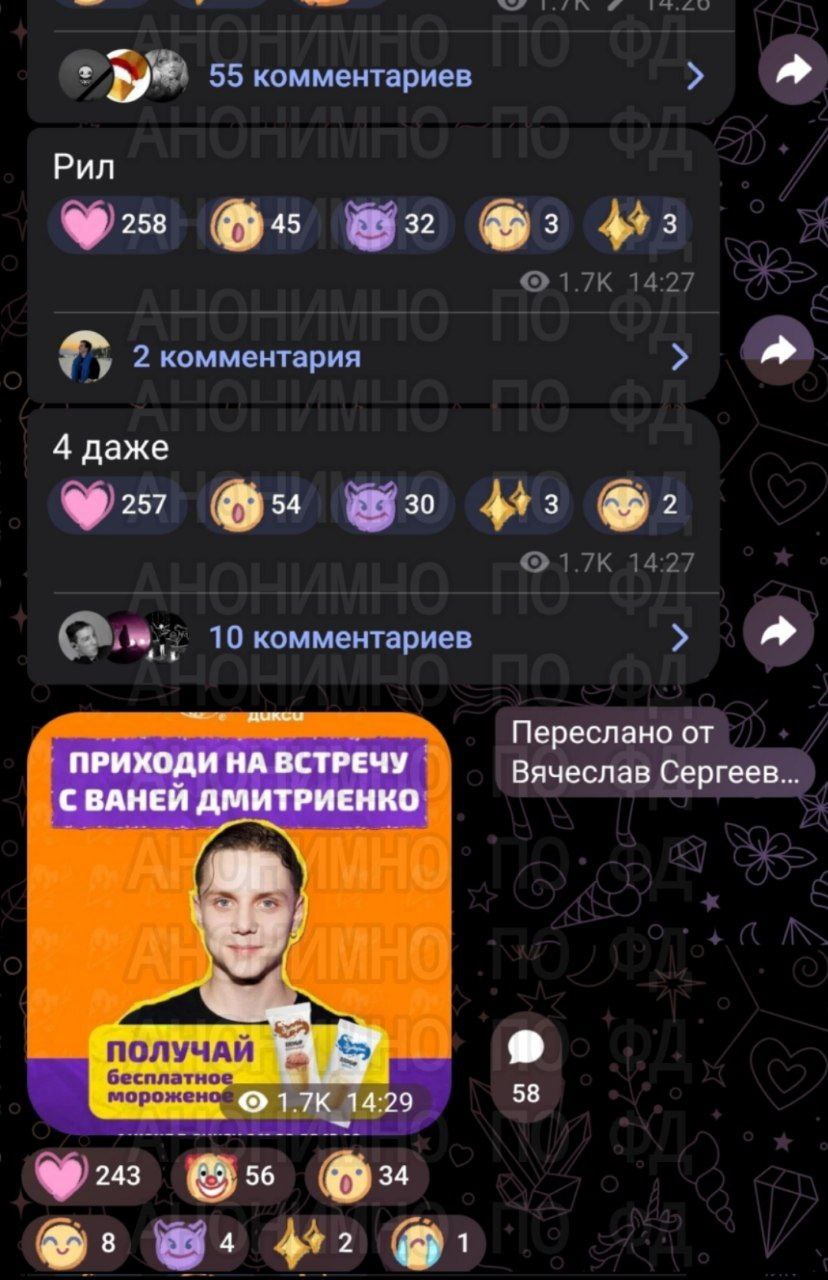Add heart reaction with 243 under the image
The height and width of the screenshot is (1280, 828).
[x=90, y=1176]
